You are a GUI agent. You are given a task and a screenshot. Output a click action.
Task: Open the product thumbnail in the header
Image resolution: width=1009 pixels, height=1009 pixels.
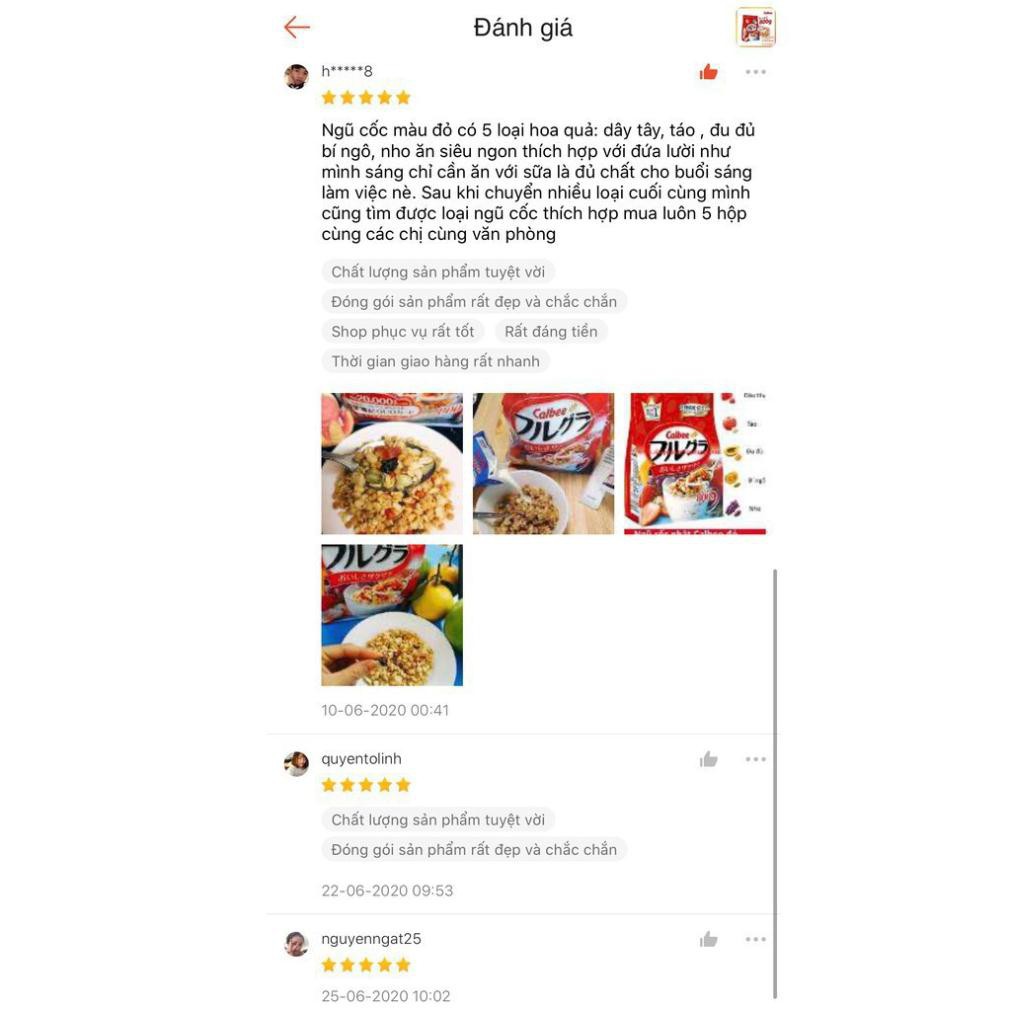pyautogui.click(x=755, y=27)
